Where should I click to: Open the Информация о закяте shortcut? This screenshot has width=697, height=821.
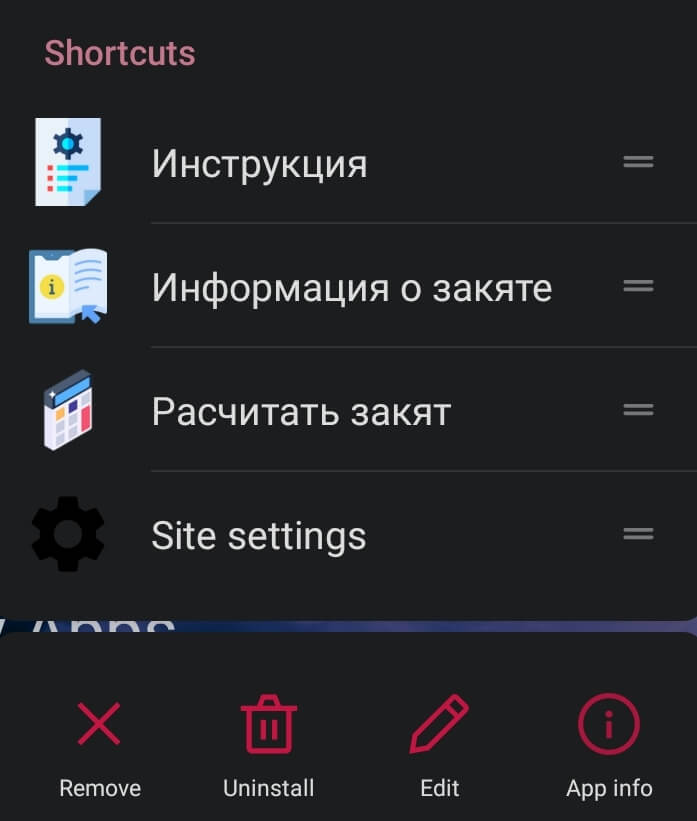(x=351, y=287)
